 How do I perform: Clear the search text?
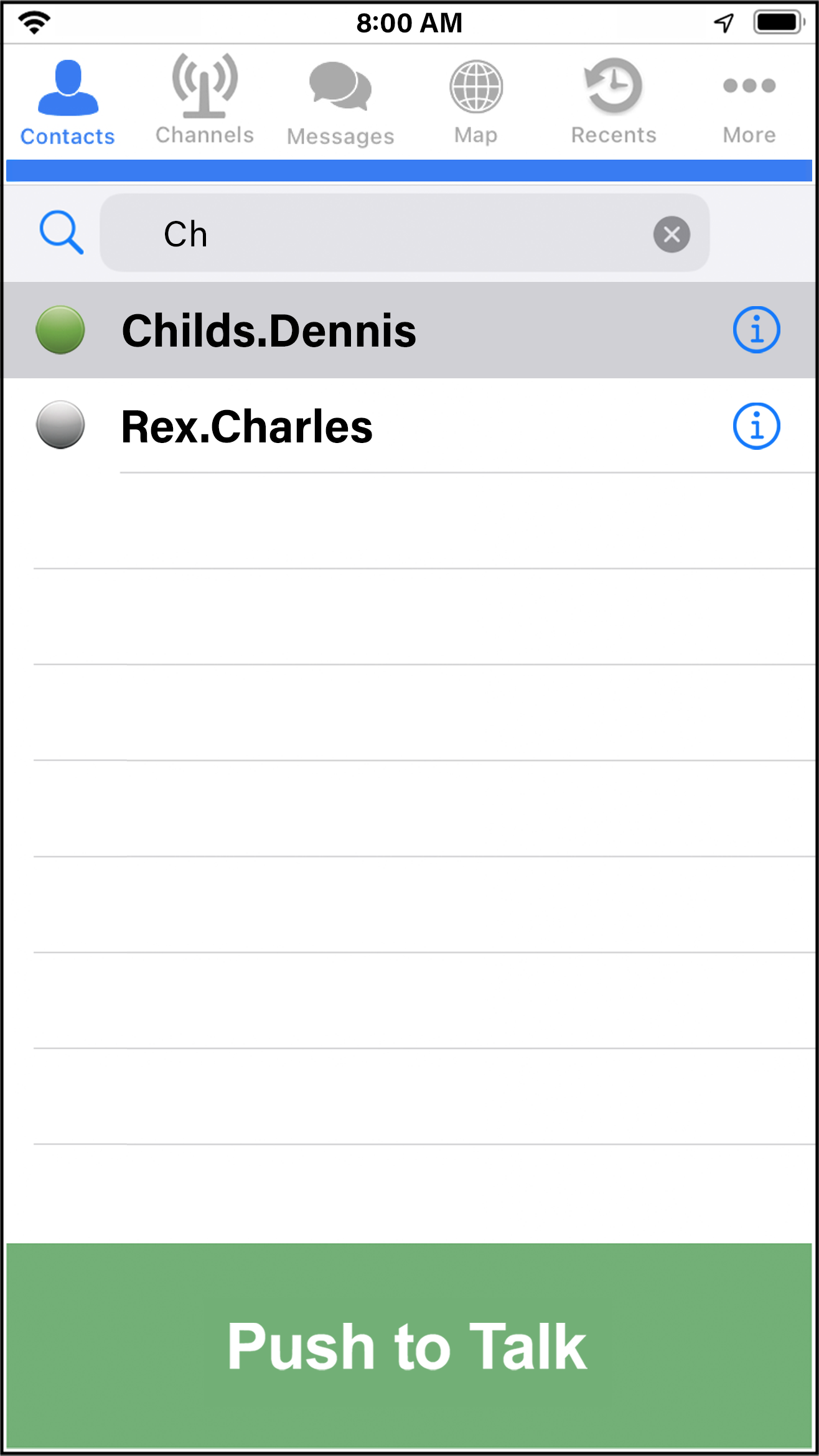(x=672, y=235)
